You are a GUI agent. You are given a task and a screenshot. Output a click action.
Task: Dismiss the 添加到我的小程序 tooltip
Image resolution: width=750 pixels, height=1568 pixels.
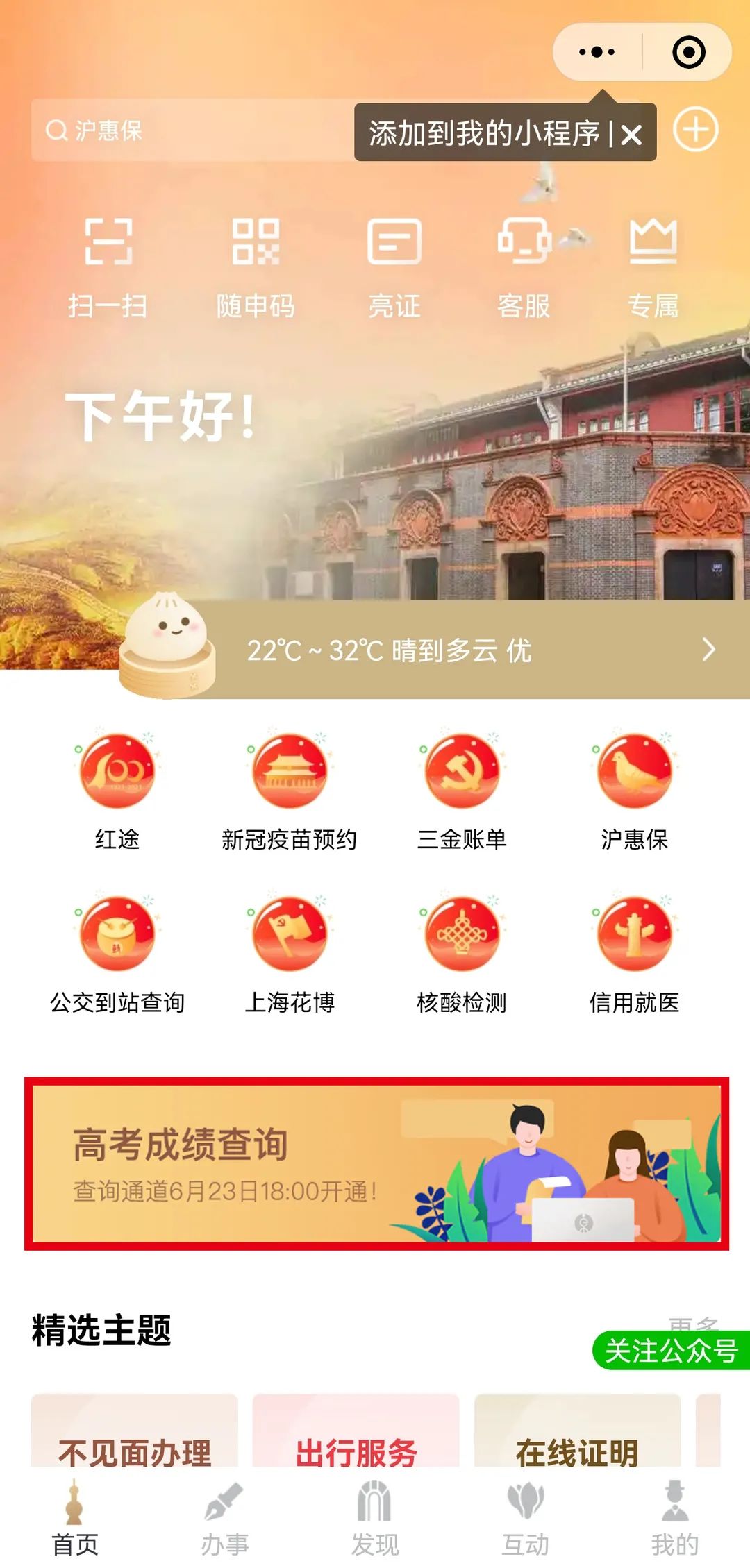(x=633, y=136)
